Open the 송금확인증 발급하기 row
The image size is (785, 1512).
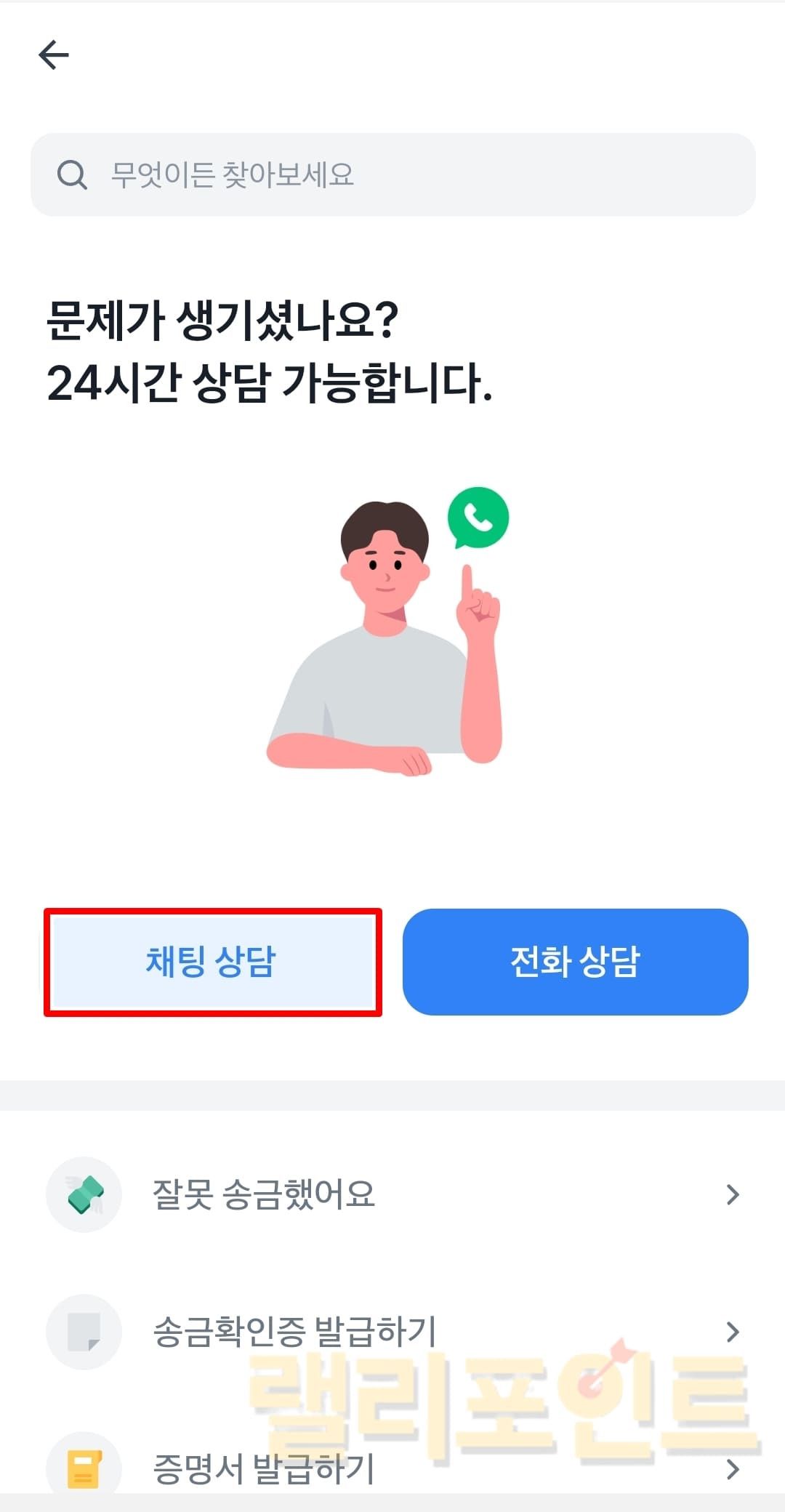coord(392,1332)
